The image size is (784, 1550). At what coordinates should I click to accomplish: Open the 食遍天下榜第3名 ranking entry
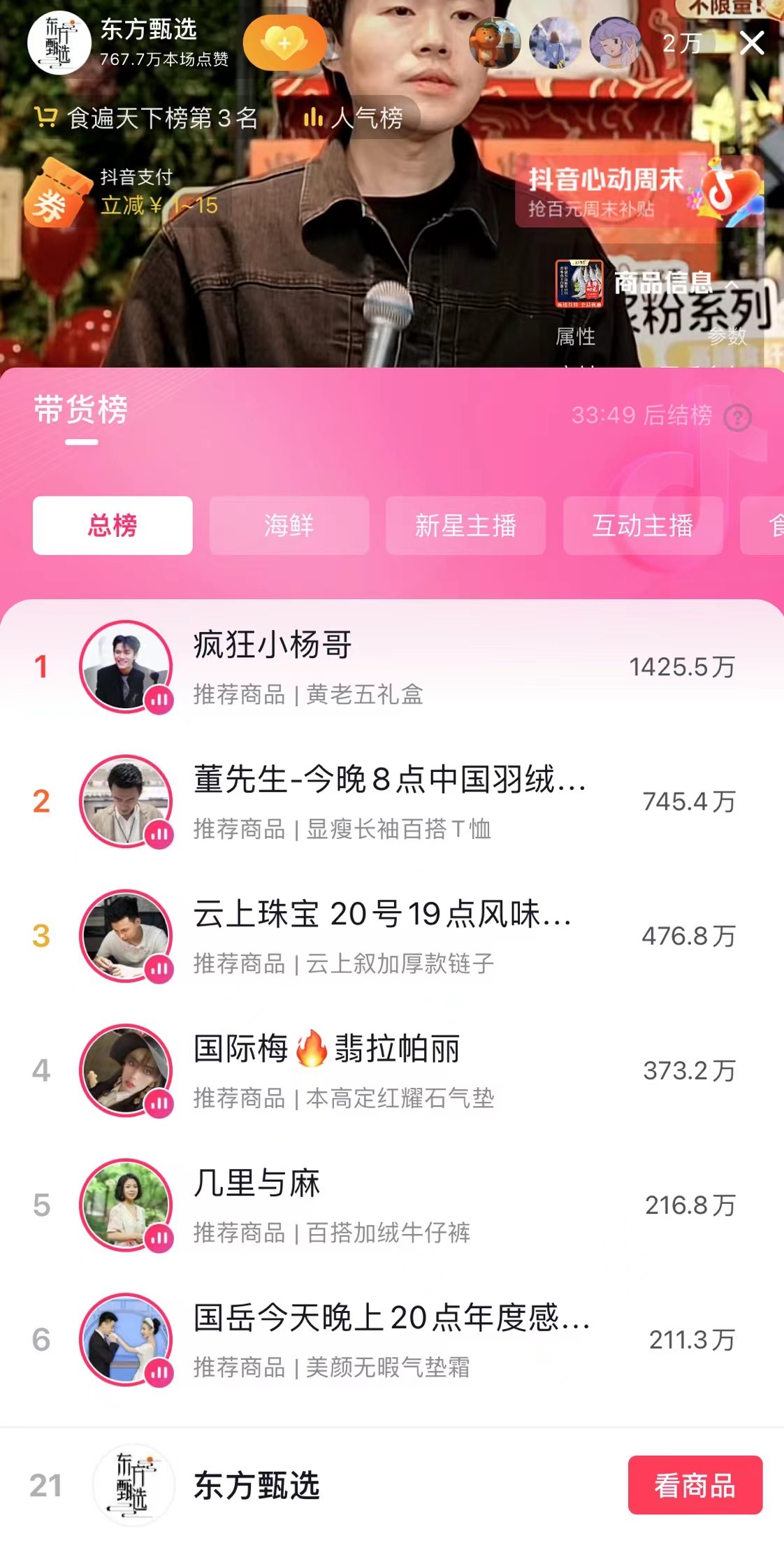click(x=147, y=118)
